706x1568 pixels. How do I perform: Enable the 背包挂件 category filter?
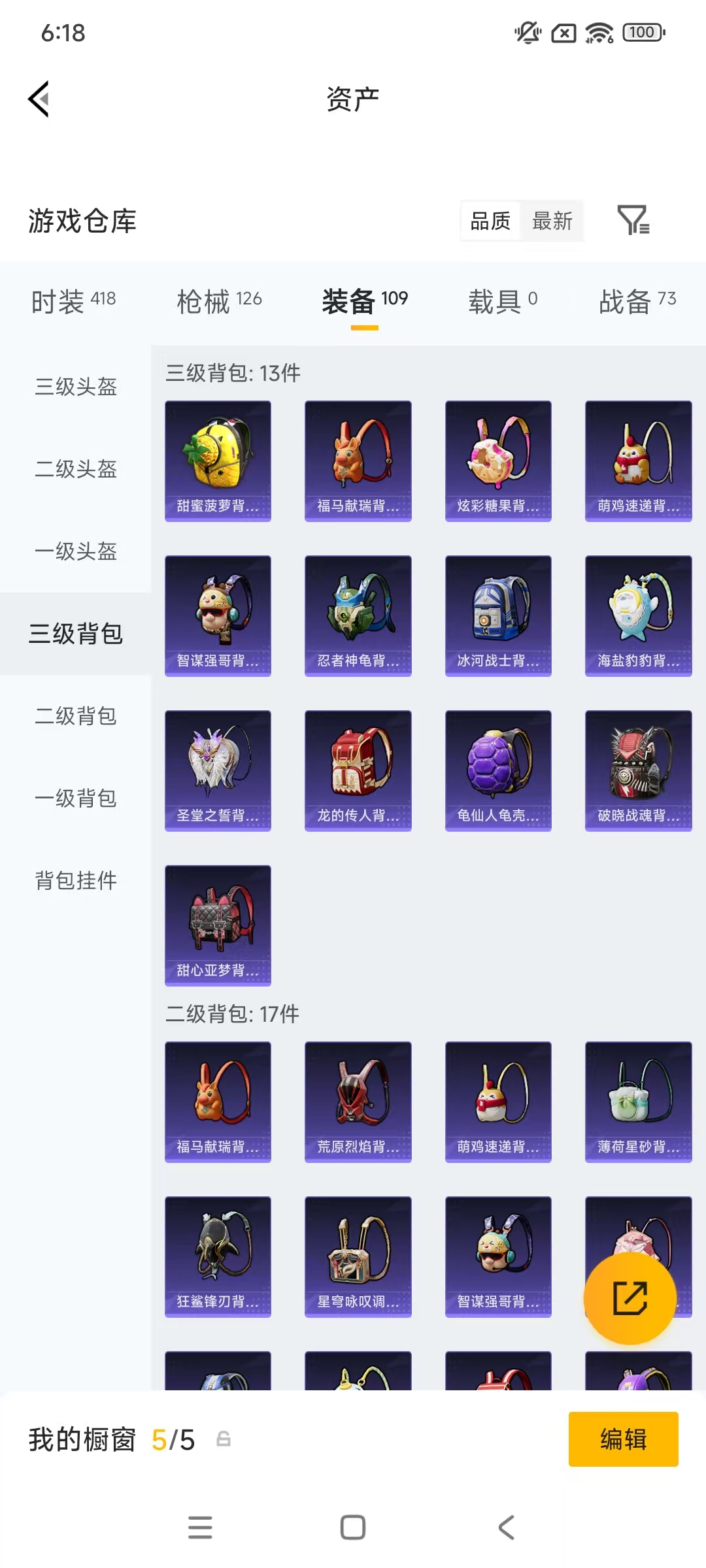point(75,881)
